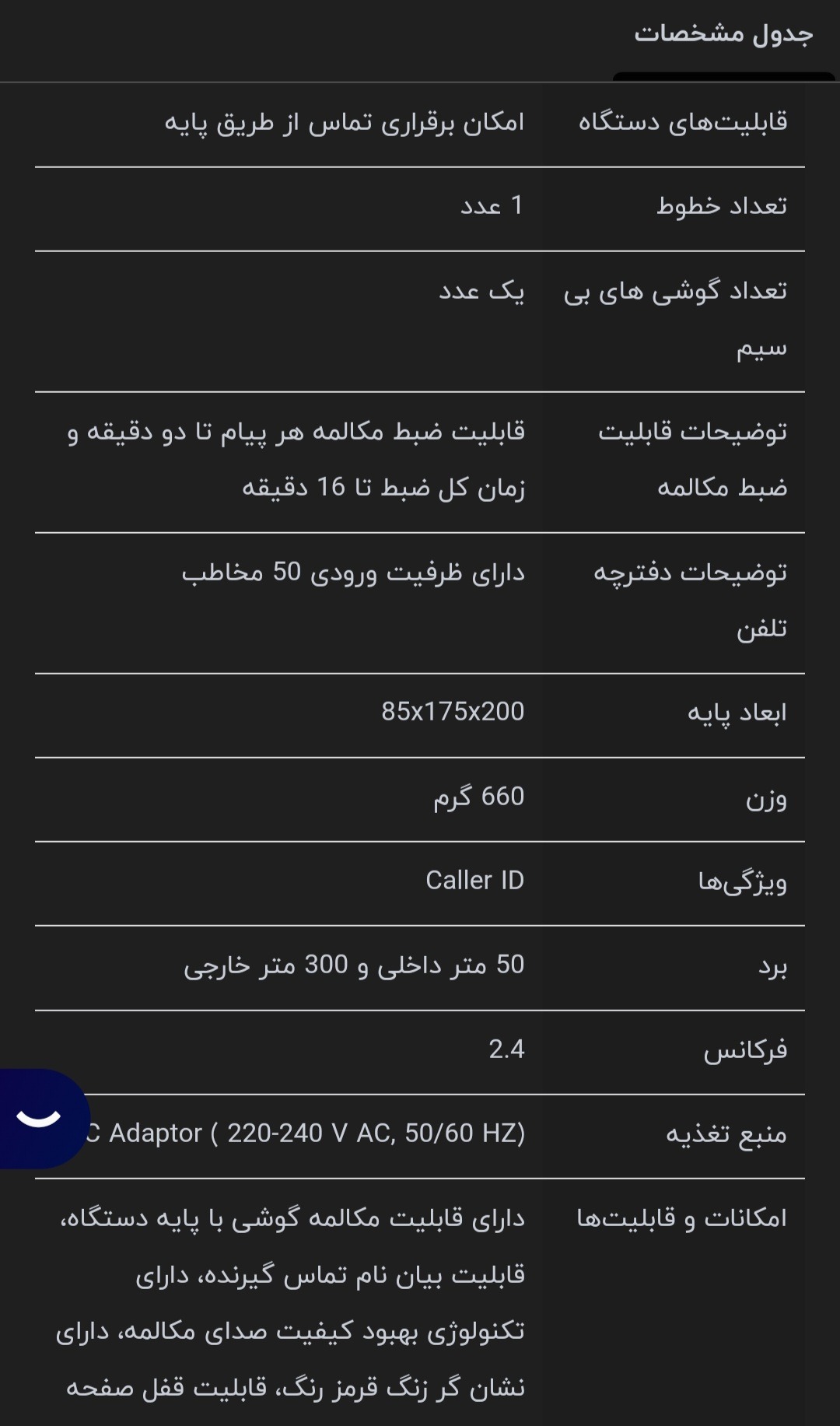Select the جدول مشخصات tab

pyautogui.click(x=723, y=35)
